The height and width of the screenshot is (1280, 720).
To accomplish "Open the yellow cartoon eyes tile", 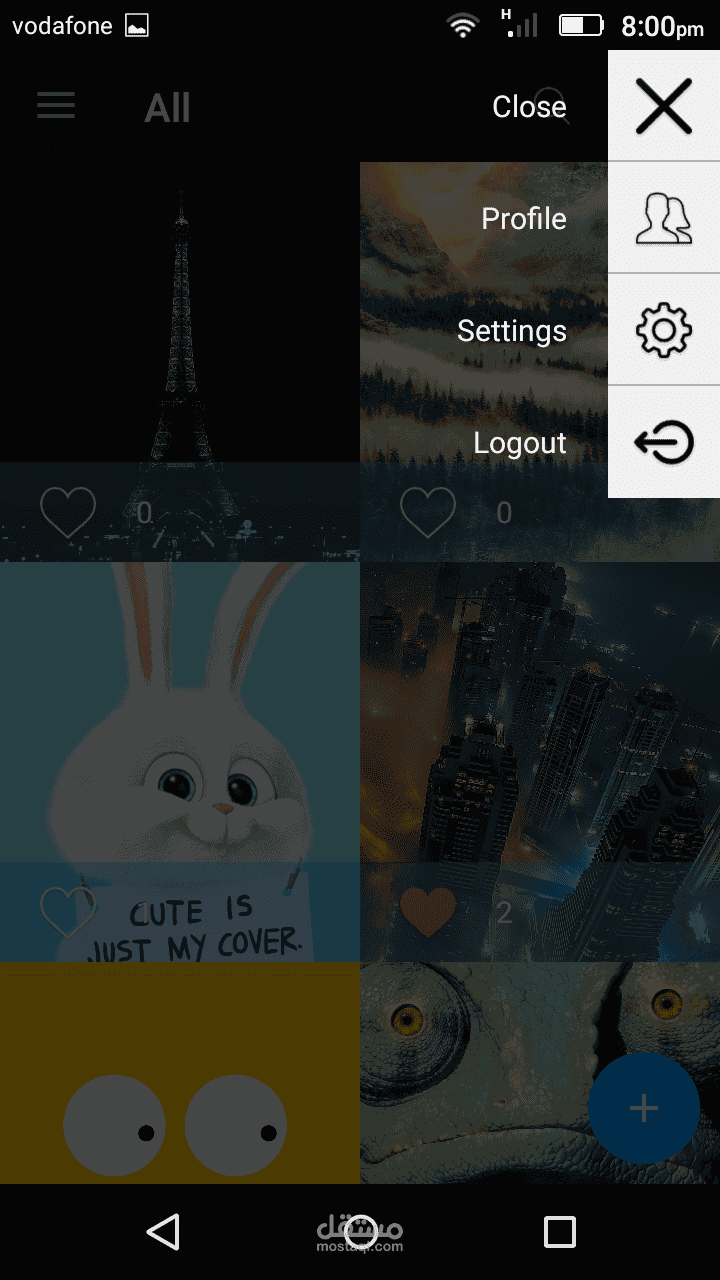I will pos(180,1073).
